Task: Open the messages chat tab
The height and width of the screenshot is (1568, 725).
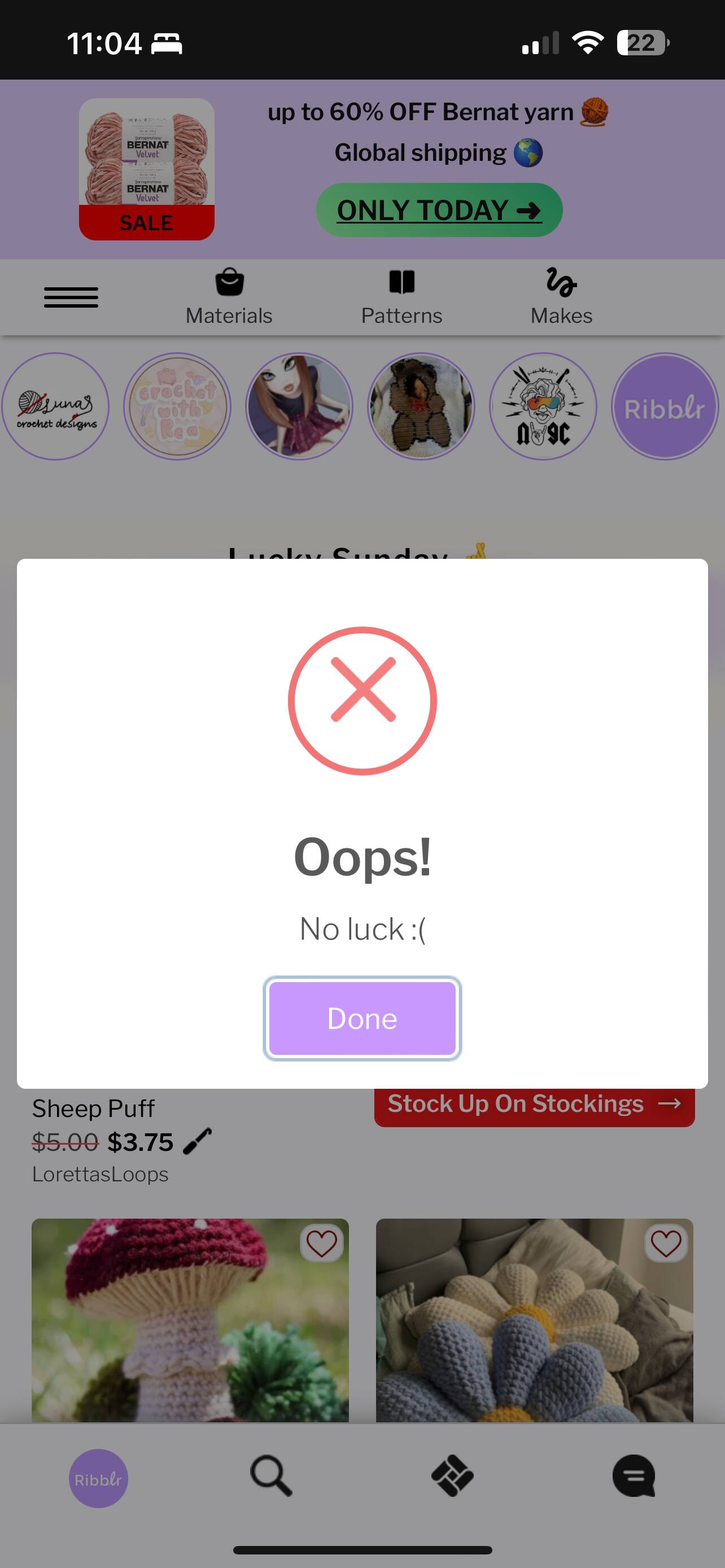Action: 633,1476
